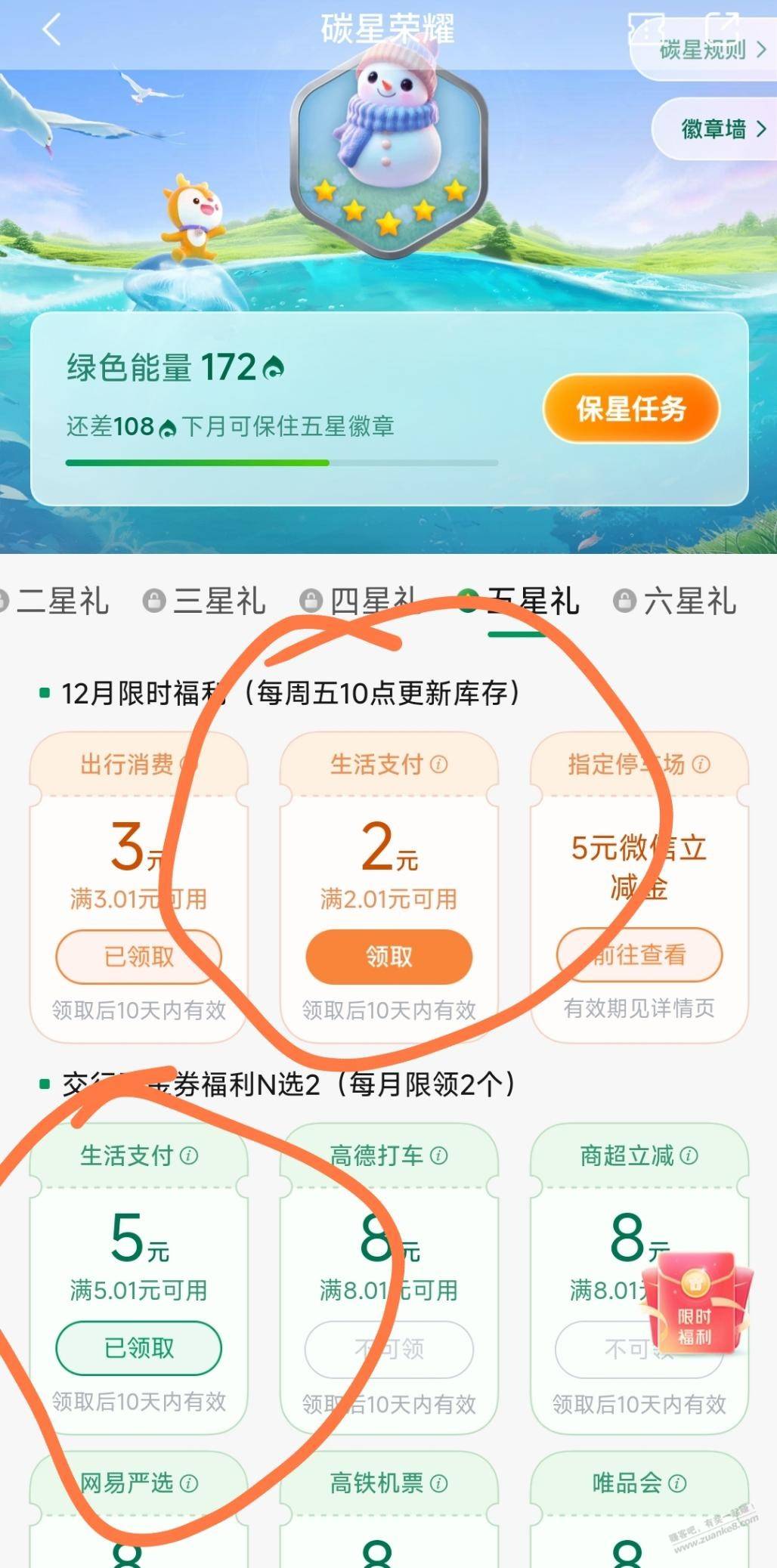This screenshot has height=1568, width=777.
Task: Open the 高铁机票 info icon
Action: click(x=438, y=1483)
